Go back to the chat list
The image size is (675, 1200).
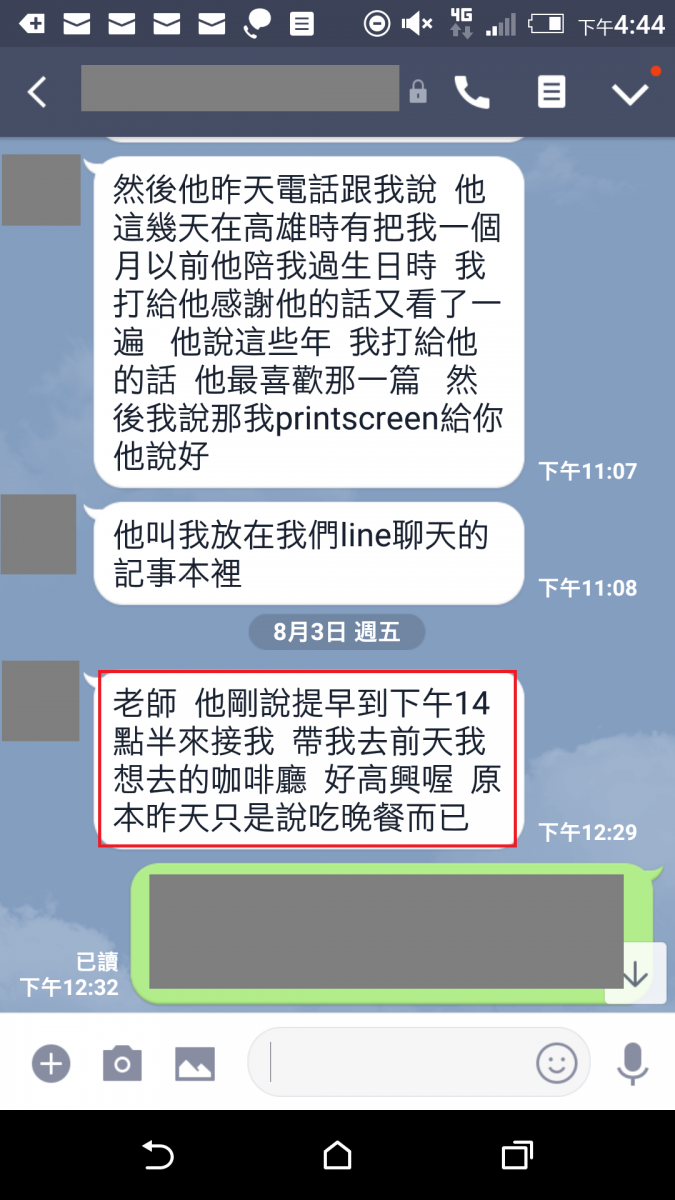click(x=37, y=92)
